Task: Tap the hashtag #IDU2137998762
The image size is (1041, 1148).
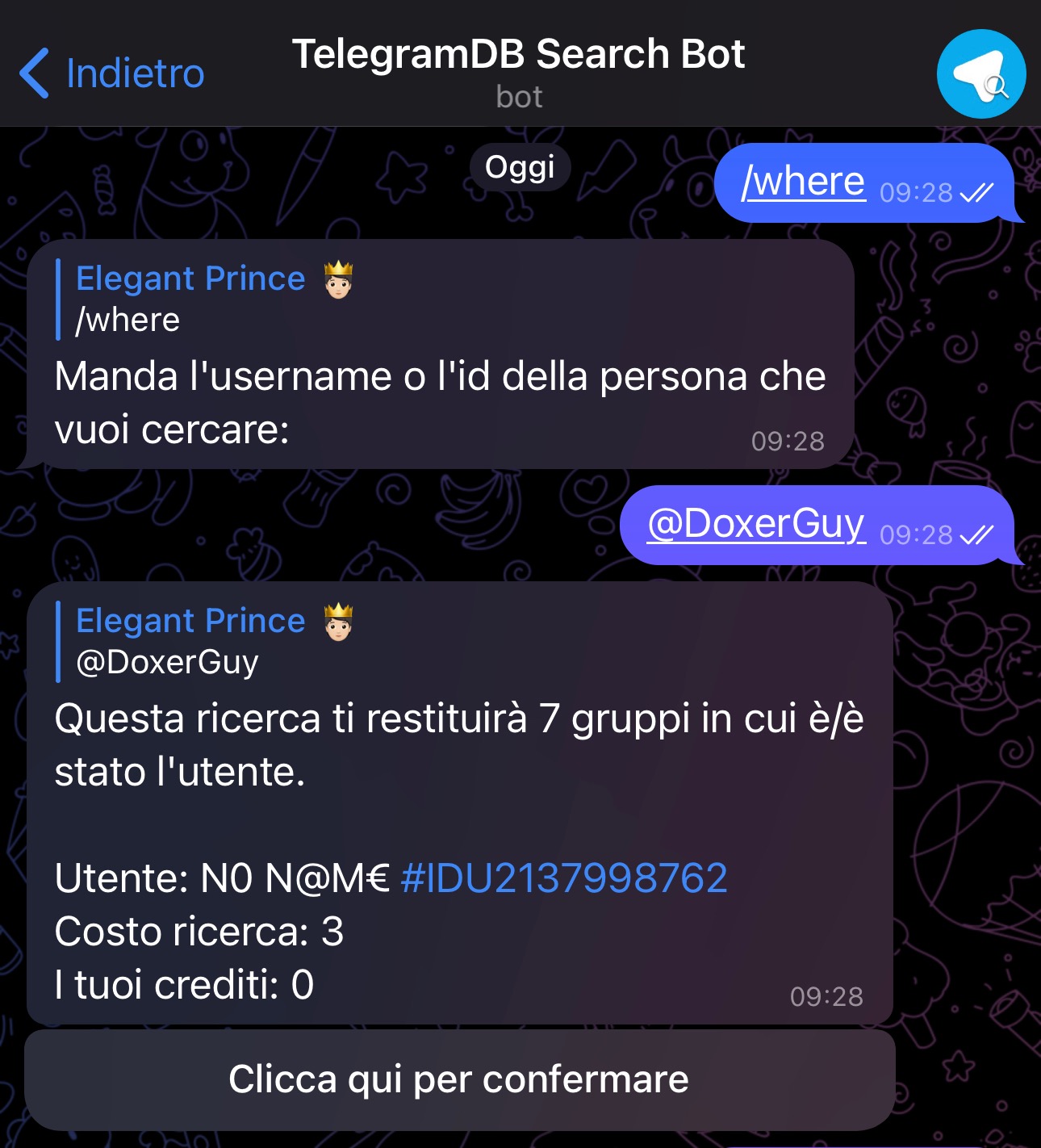Action: 564,878
